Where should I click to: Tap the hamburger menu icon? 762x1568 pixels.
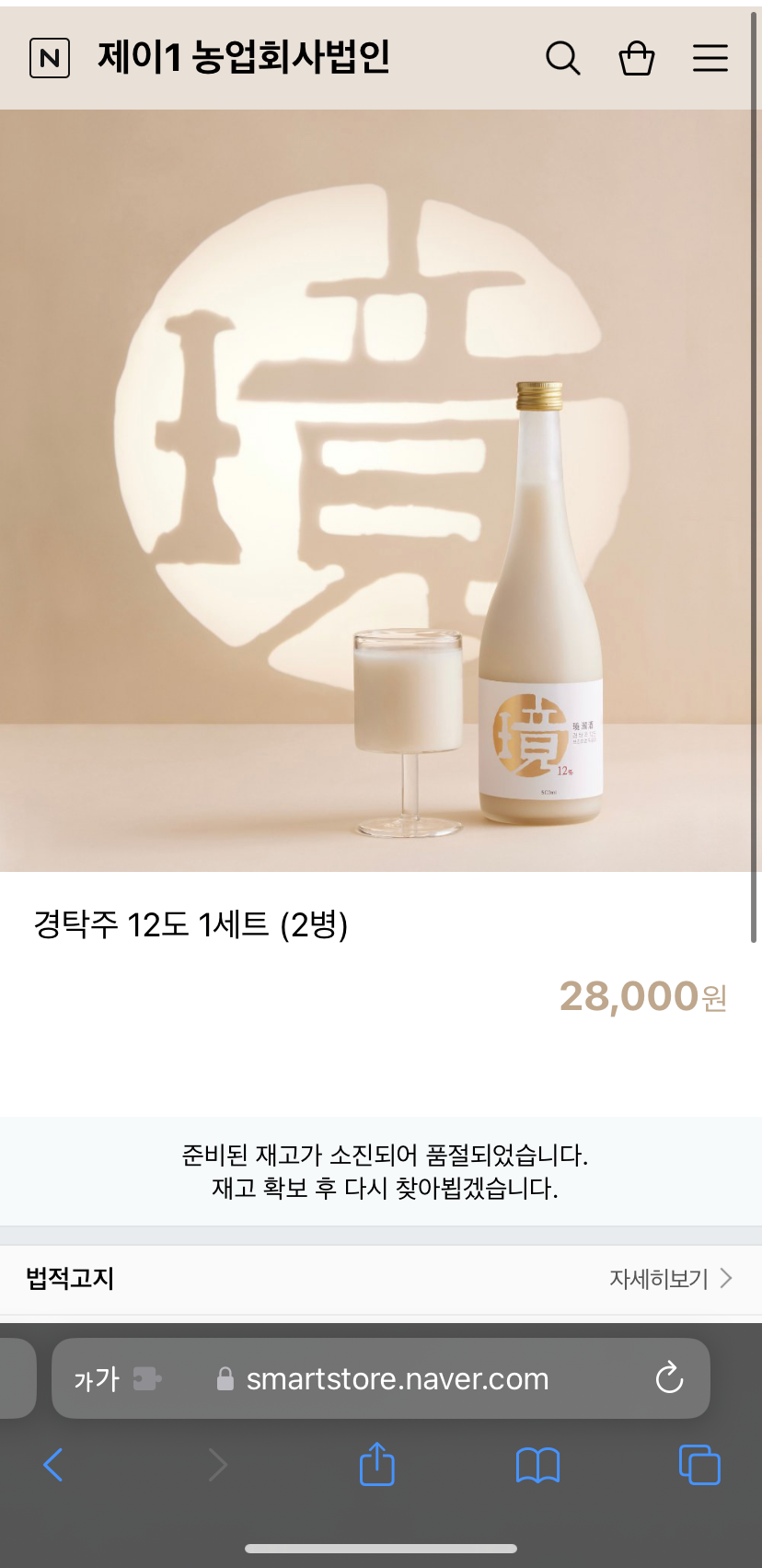710,58
